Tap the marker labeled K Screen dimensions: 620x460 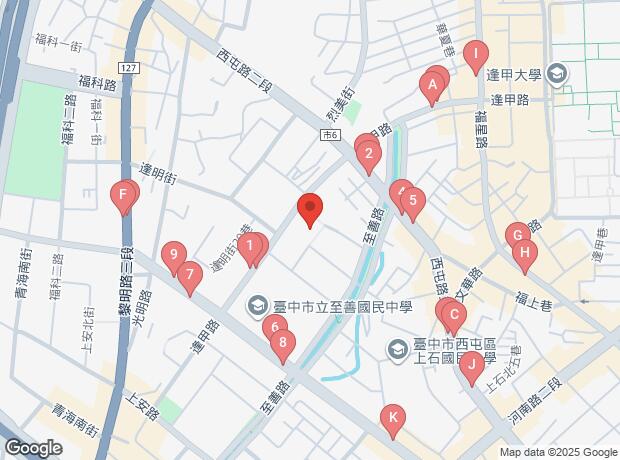point(393,418)
